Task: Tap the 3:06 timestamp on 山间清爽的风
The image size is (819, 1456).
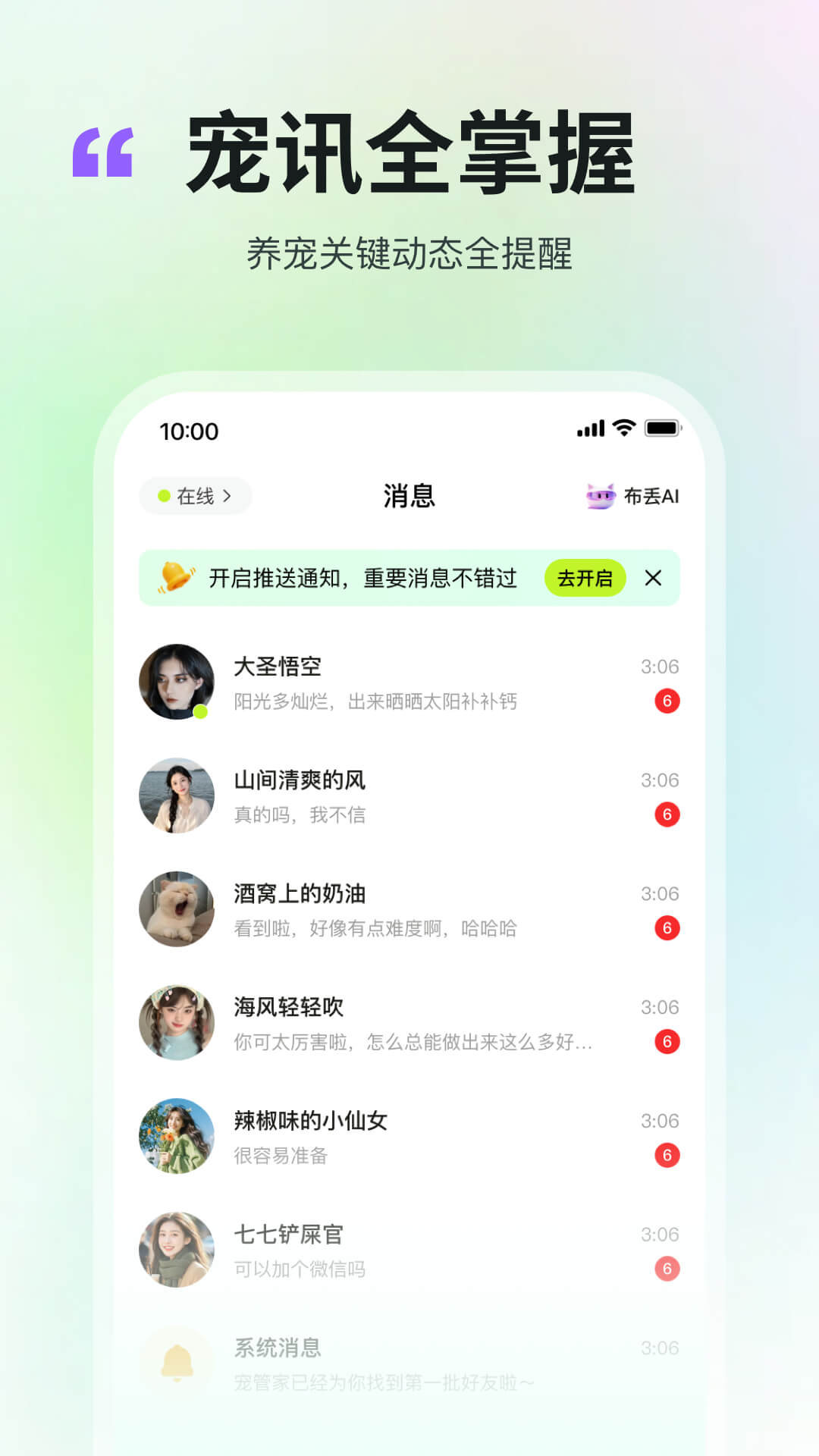Action: (659, 780)
